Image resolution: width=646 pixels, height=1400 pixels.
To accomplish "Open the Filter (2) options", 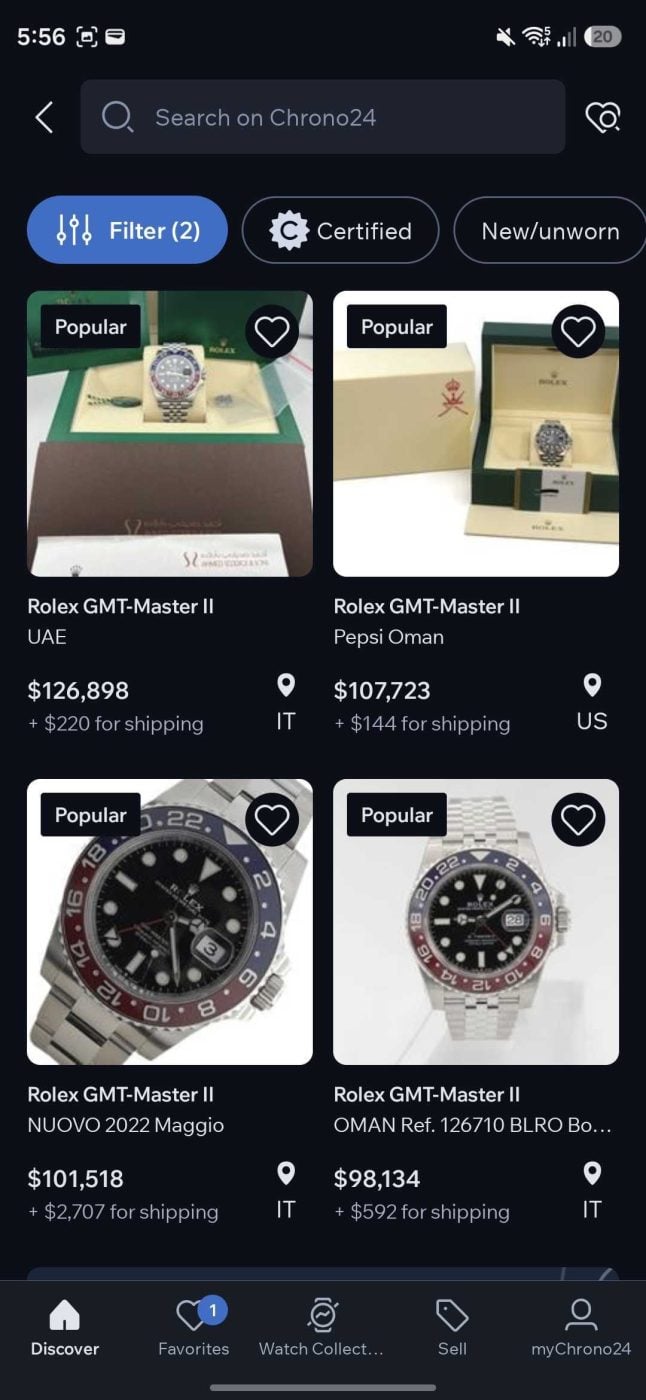I will (128, 231).
